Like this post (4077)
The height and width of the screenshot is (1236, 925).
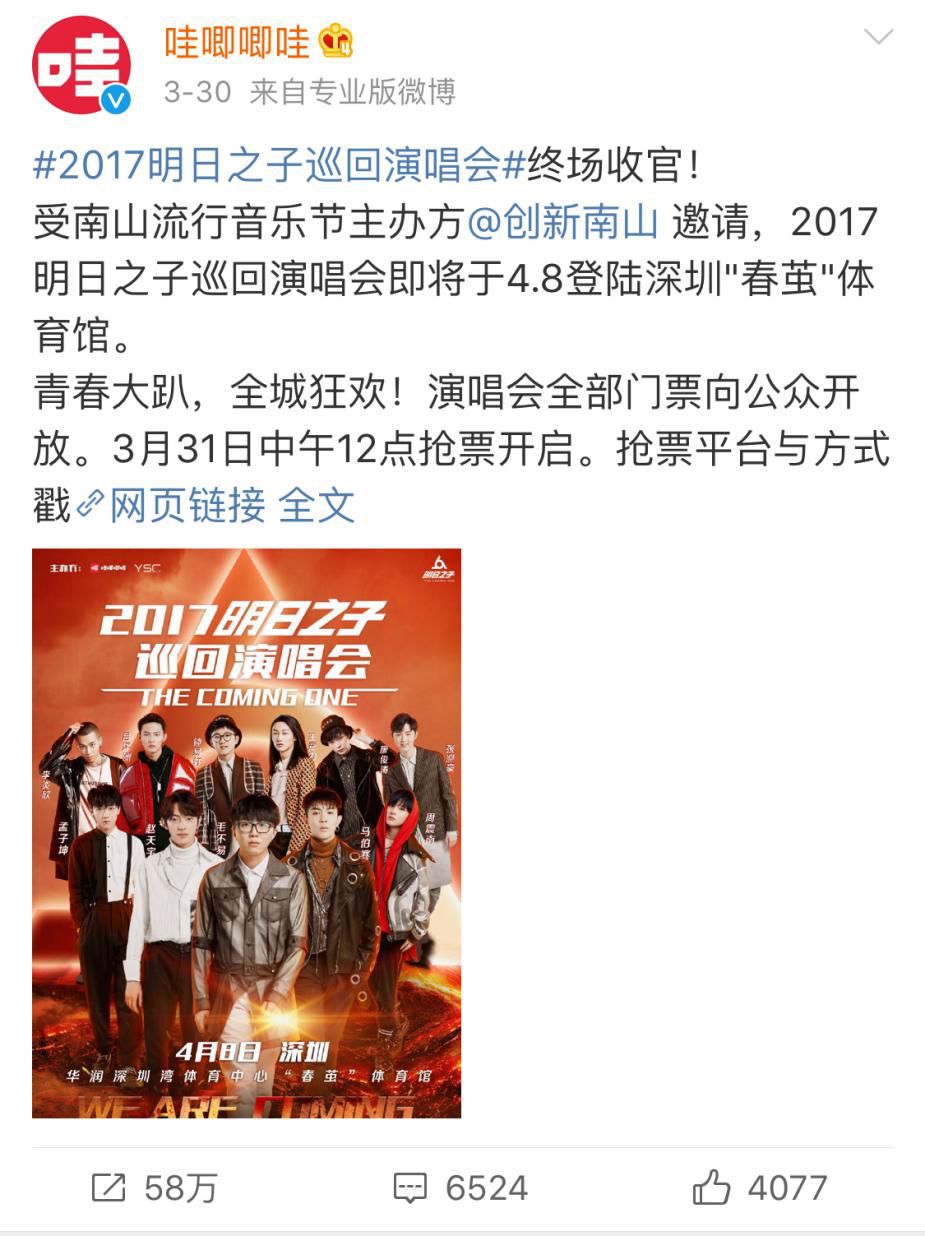click(x=761, y=1188)
